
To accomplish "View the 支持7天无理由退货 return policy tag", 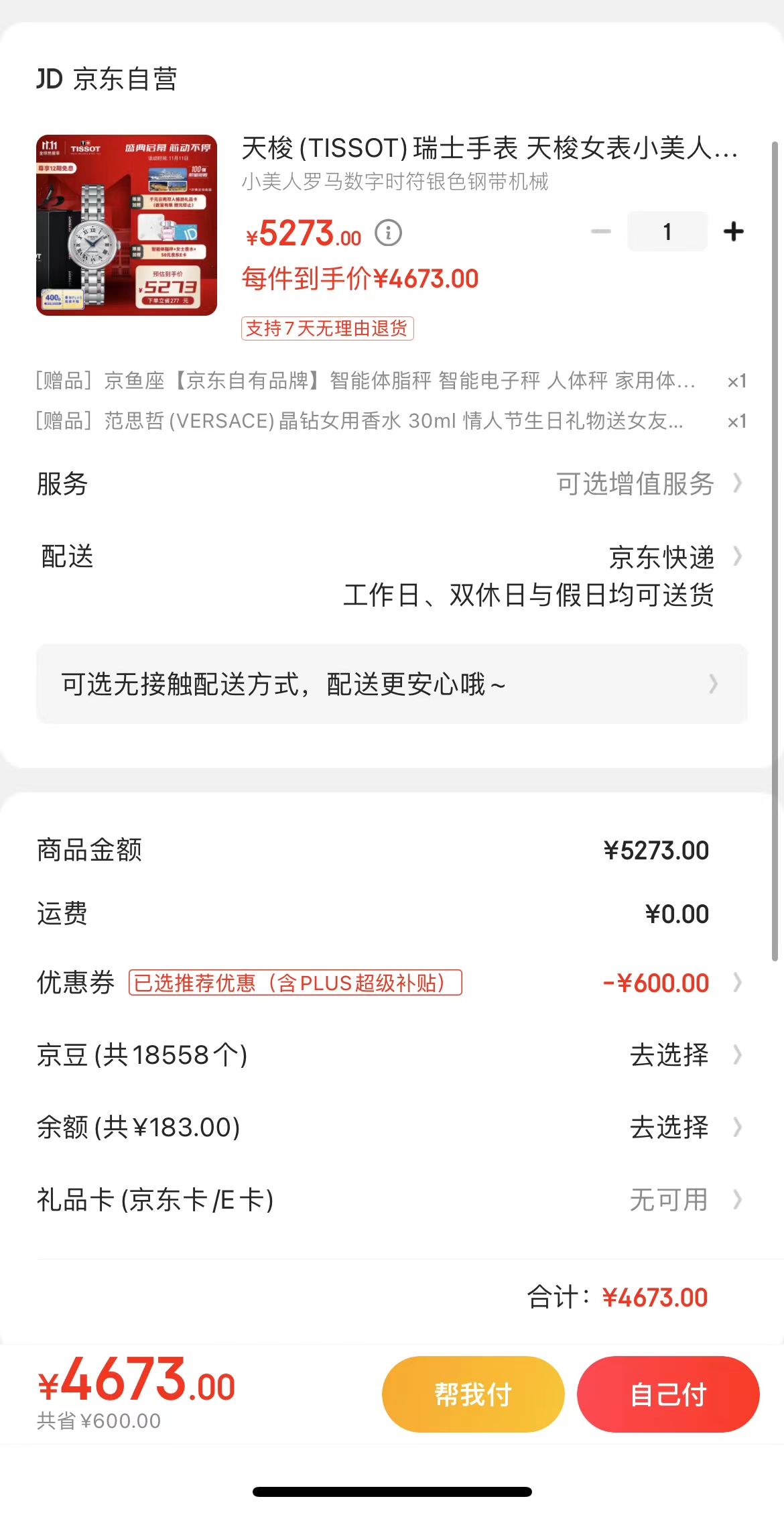I will [x=328, y=328].
